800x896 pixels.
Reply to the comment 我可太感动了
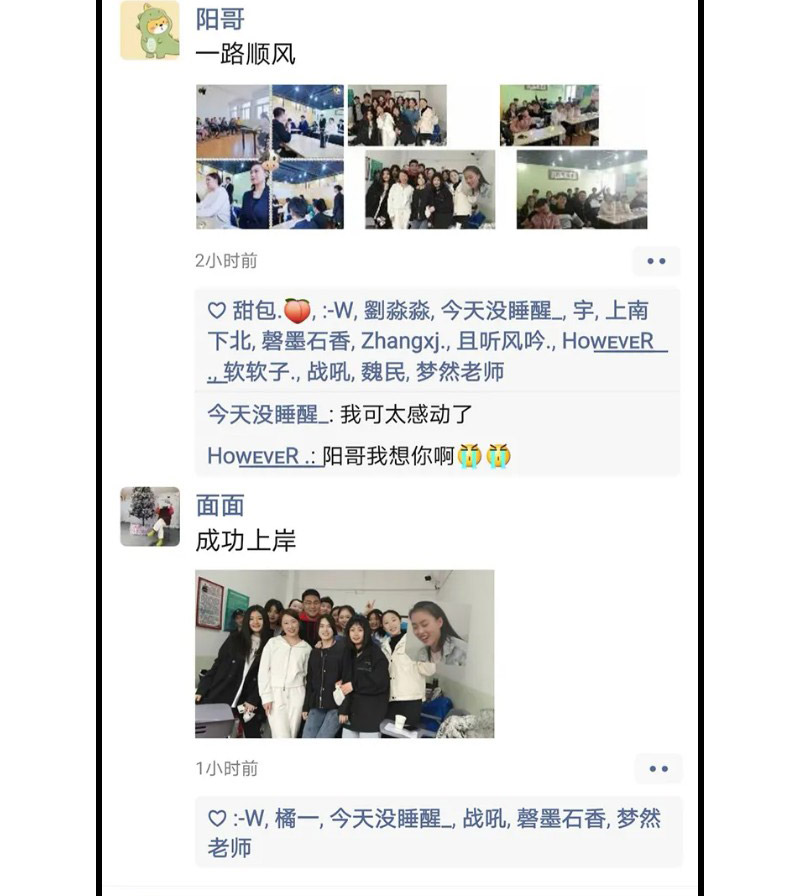(x=406, y=414)
